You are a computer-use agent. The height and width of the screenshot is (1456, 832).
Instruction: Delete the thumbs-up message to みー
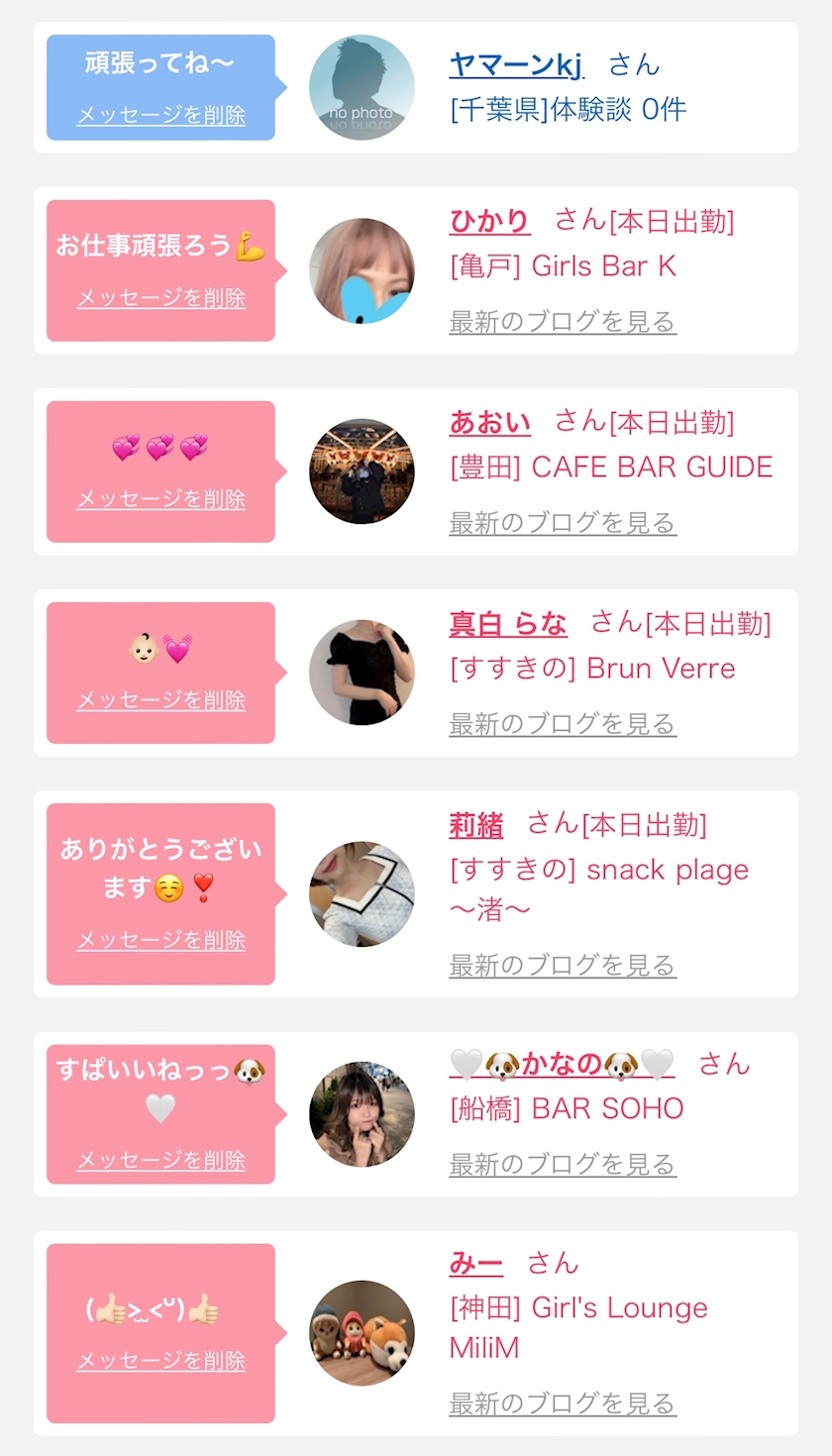(x=160, y=1361)
